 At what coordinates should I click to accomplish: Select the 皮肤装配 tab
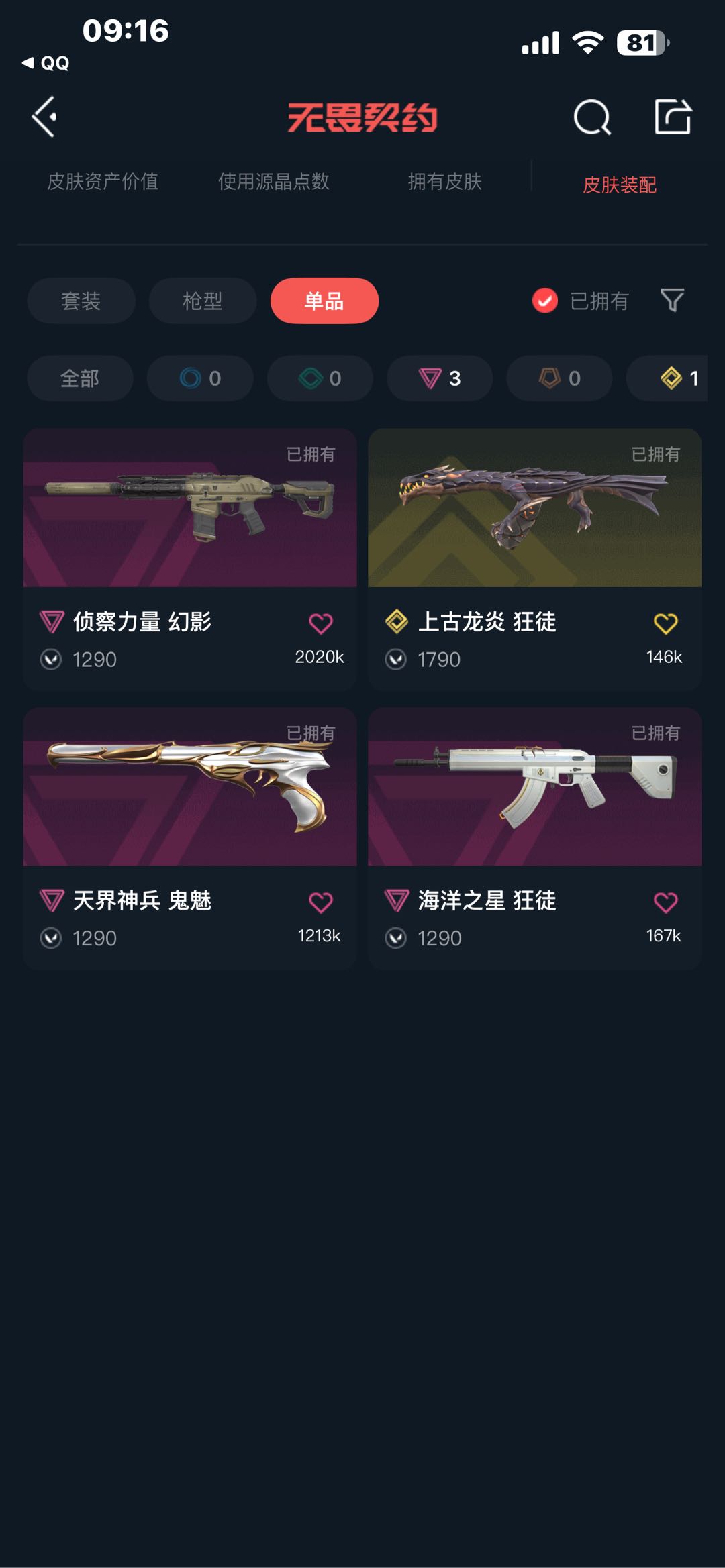[619, 185]
